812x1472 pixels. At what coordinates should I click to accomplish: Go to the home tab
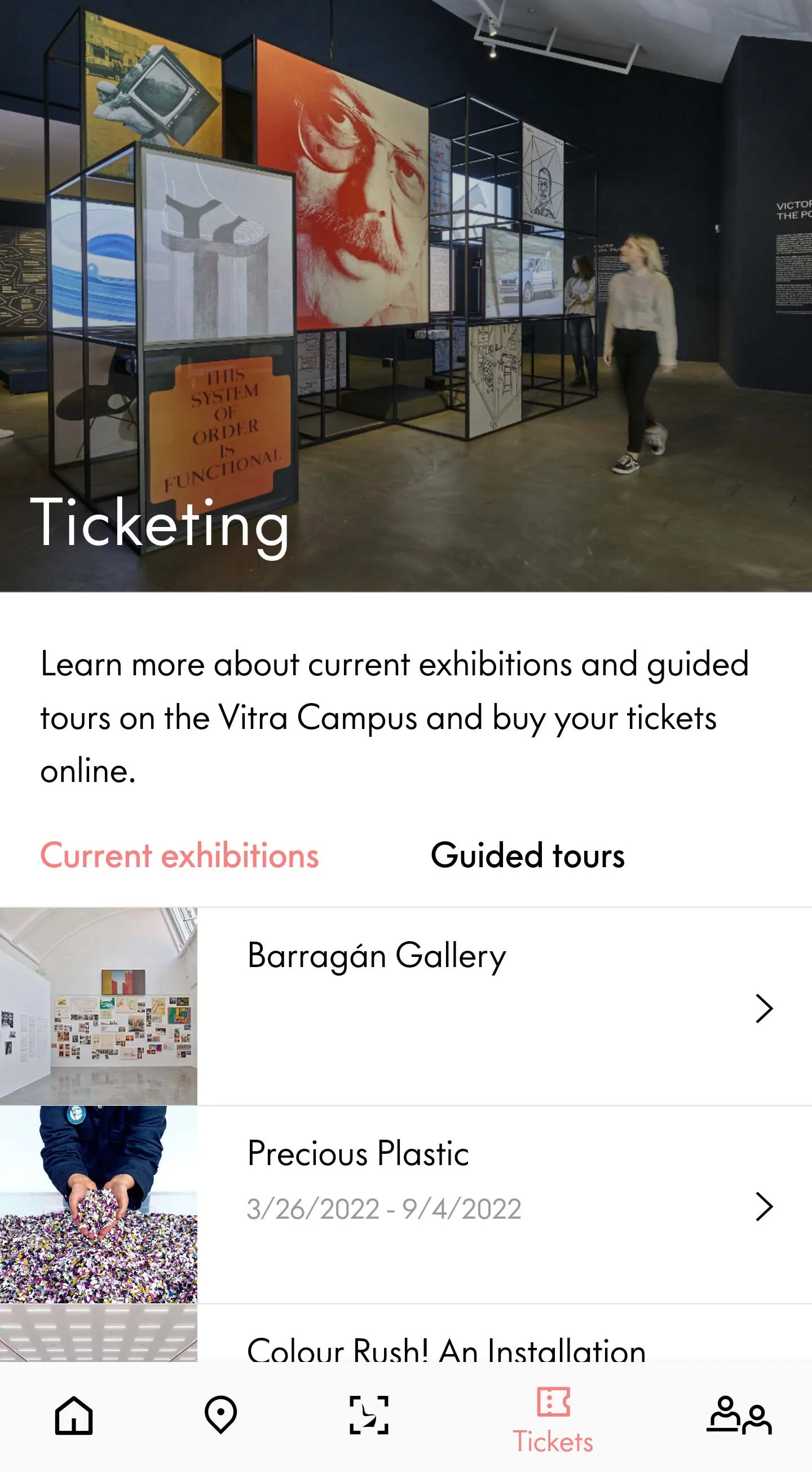pyautogui.click(x=74, y=1416)
